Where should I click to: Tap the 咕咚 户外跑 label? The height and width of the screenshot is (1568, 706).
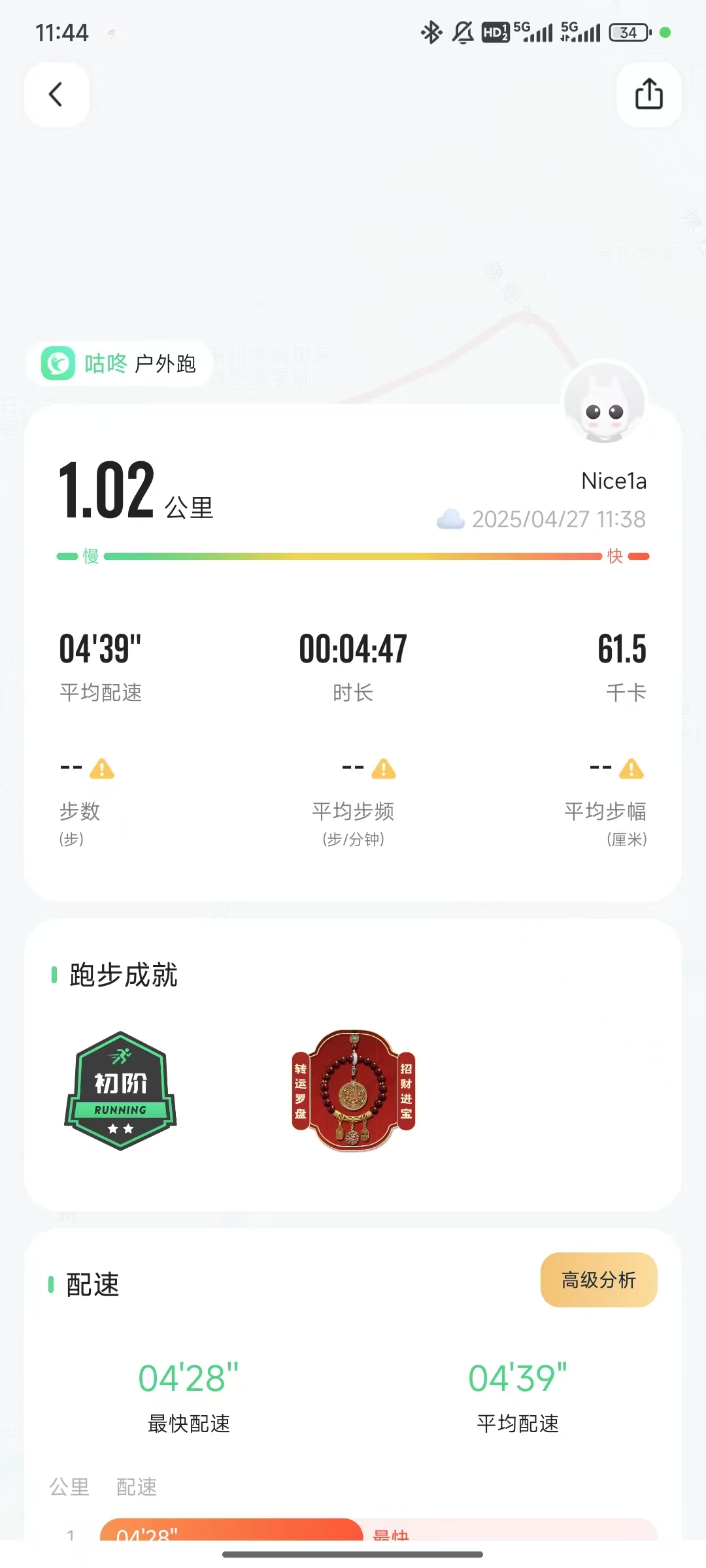pyautogui.click(x=120, y=363)
